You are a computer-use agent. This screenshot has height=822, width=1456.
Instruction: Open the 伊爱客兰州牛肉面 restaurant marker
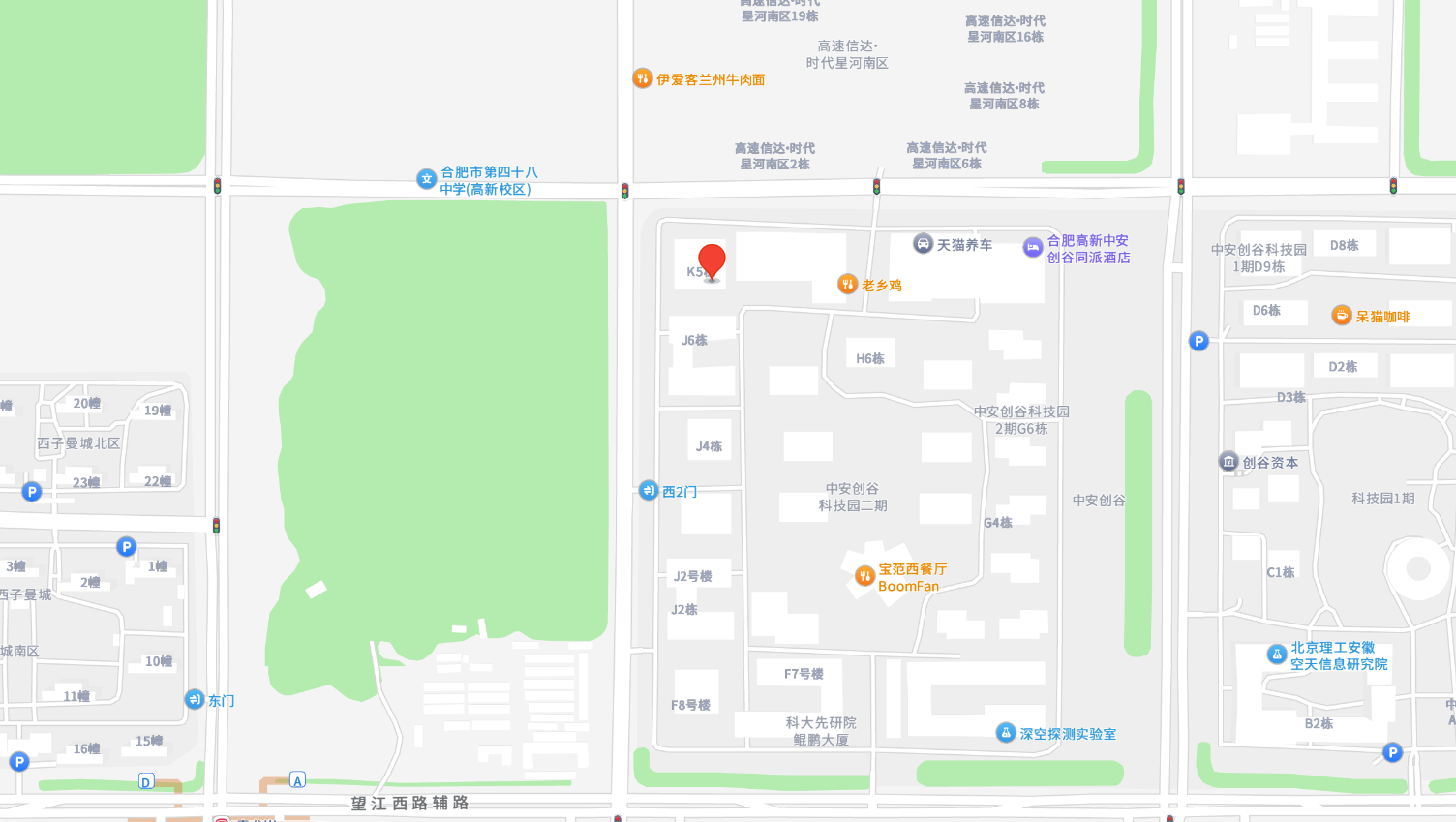pos(642,78)
